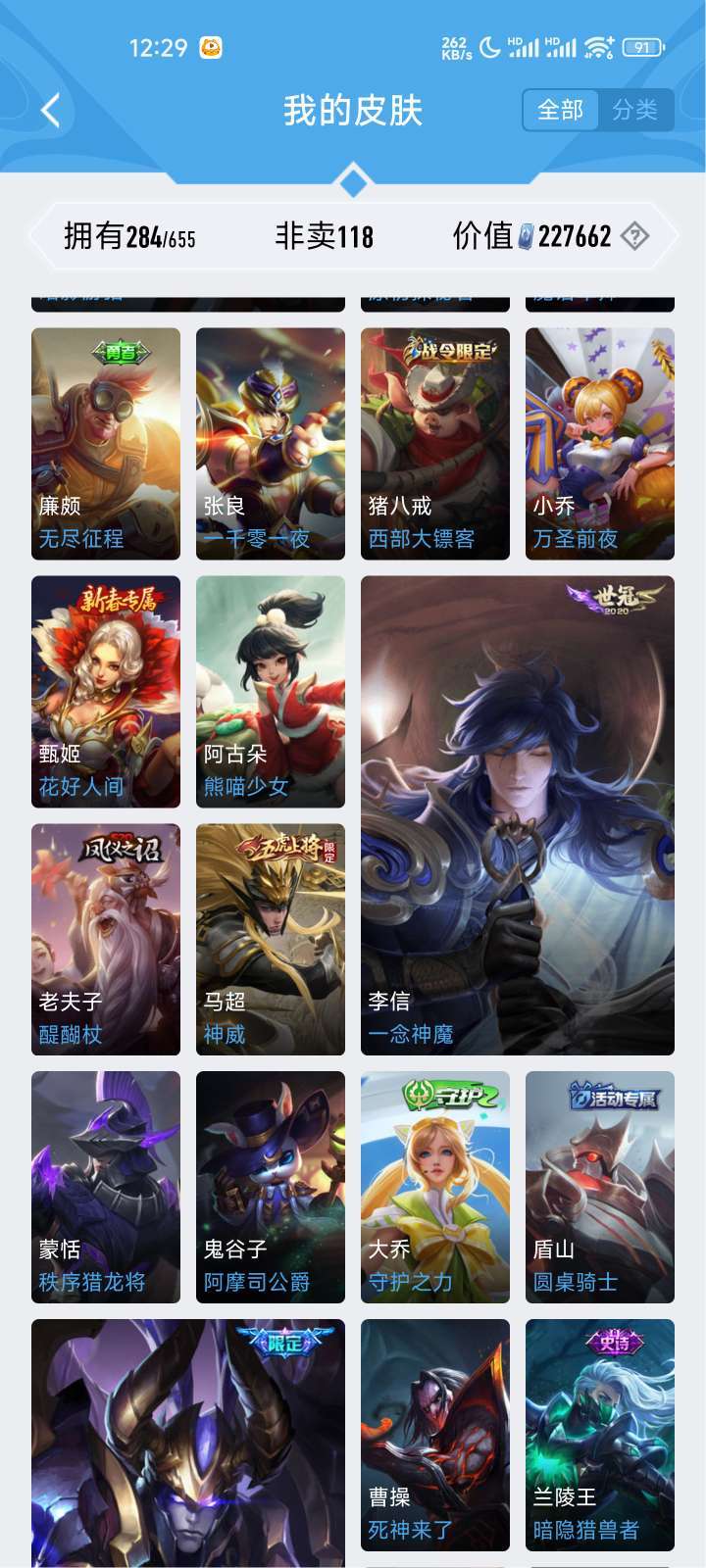Open 张良 一千零一夜 skin

coord(271,444)
